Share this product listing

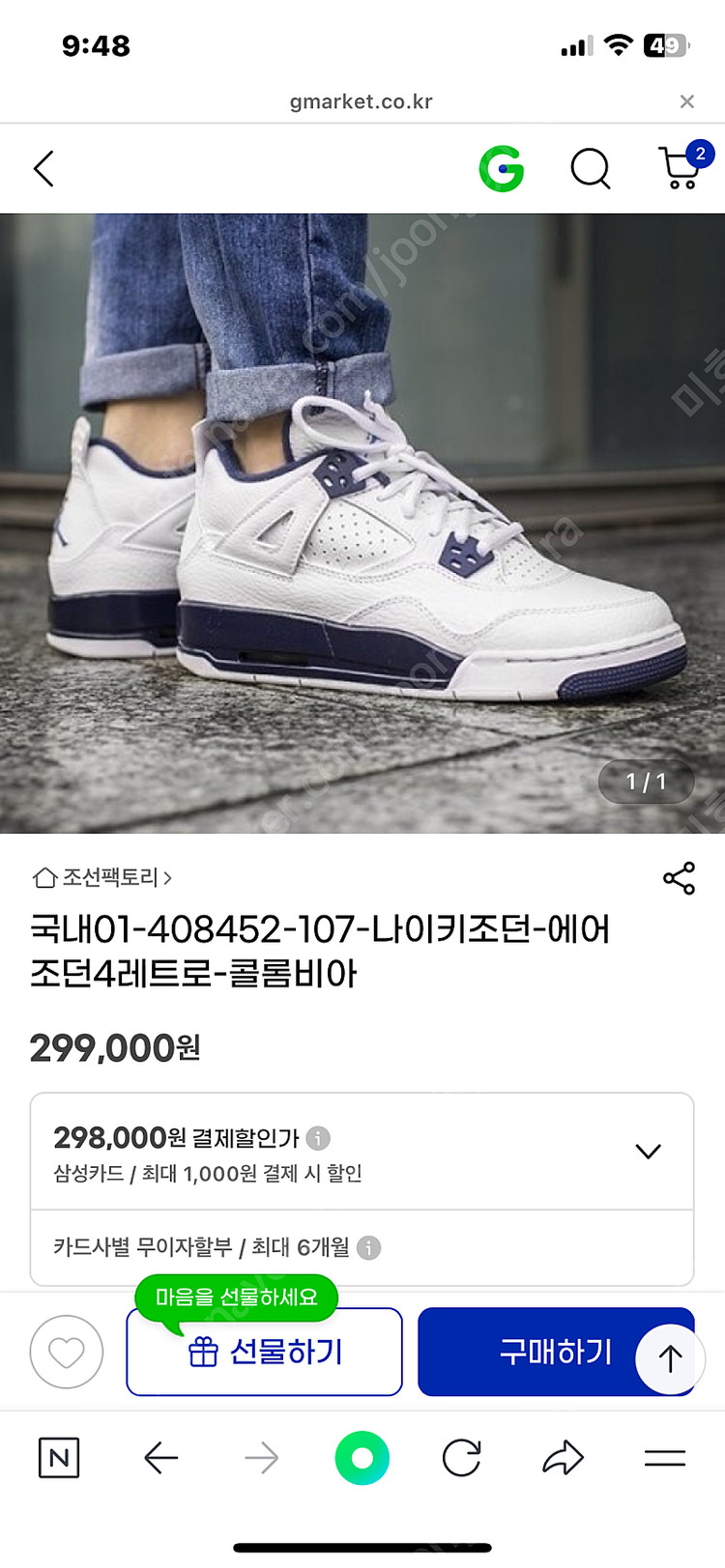coord(680,877)
